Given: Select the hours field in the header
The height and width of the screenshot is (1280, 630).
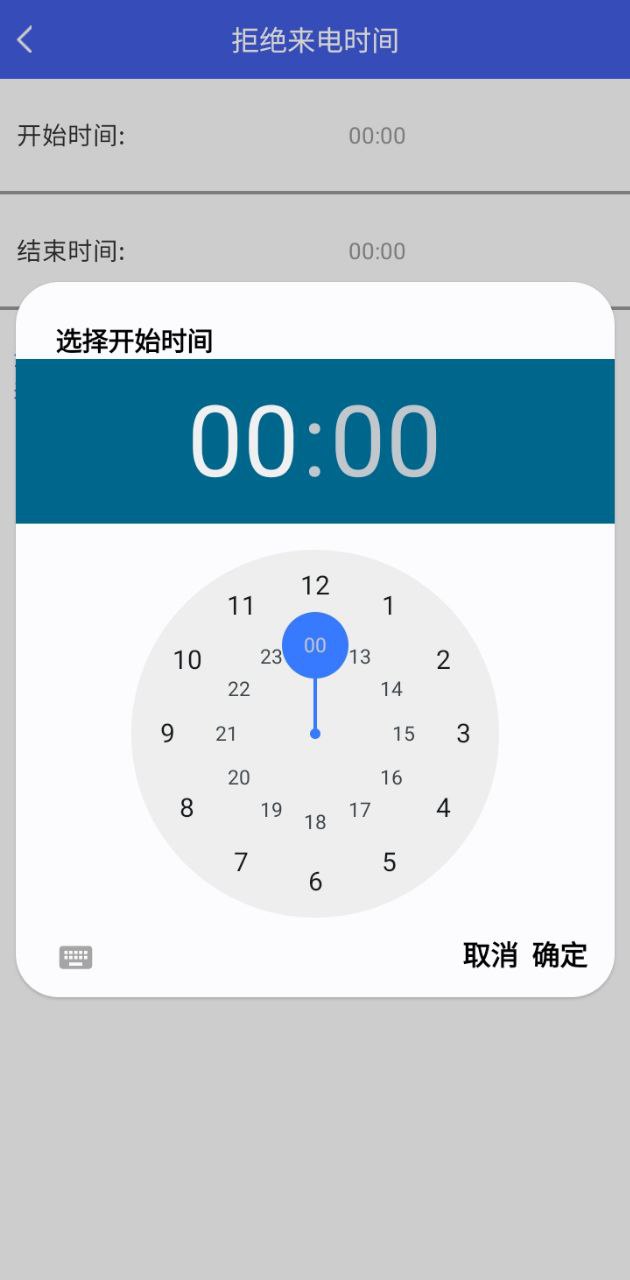Looking at the screenshot, I should [x=243, y=441].
